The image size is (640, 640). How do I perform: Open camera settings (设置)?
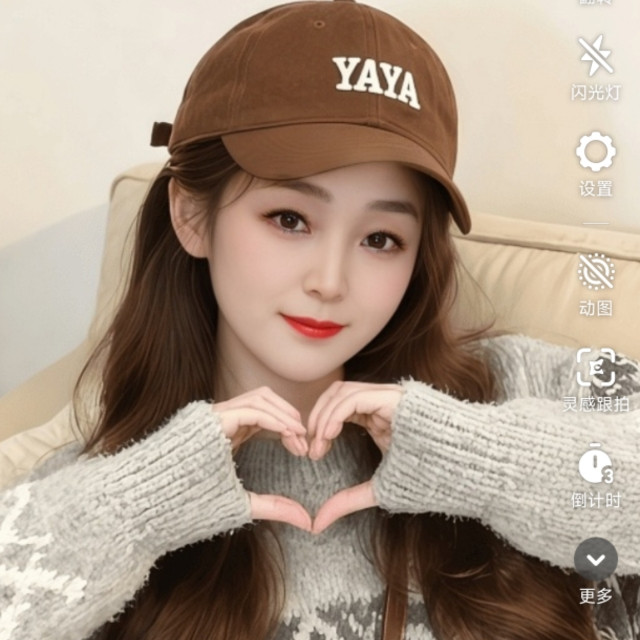pyautogui.click(x=596, y=153)
